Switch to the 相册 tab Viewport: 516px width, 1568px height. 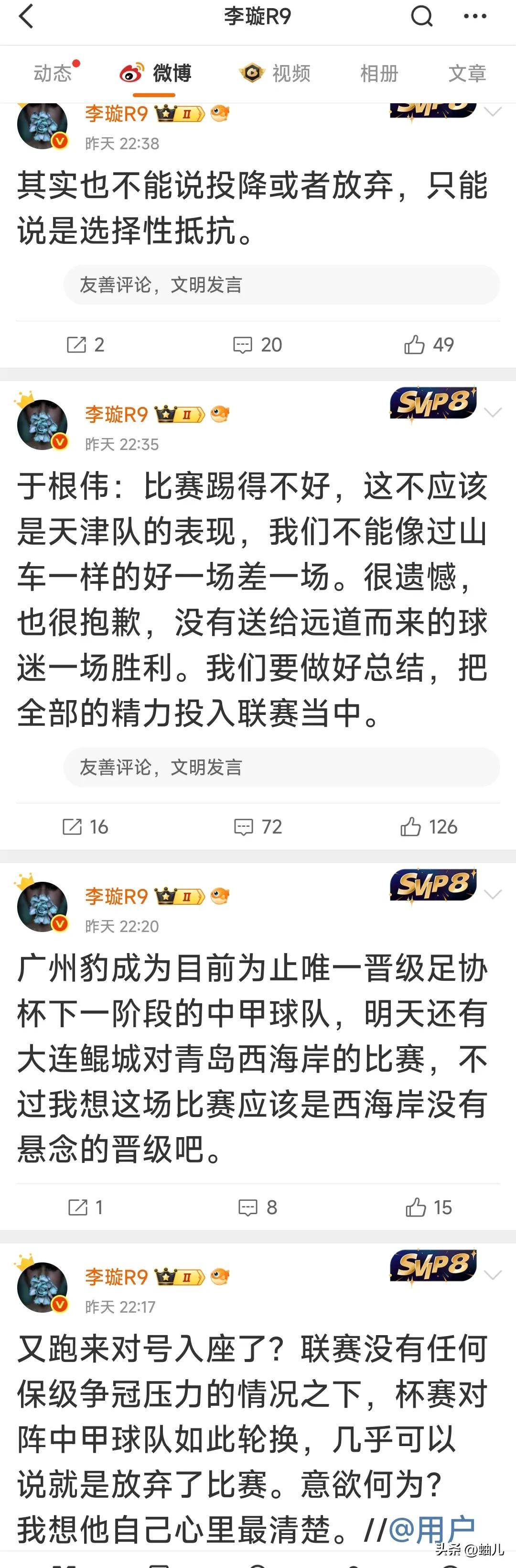point(378,74)
